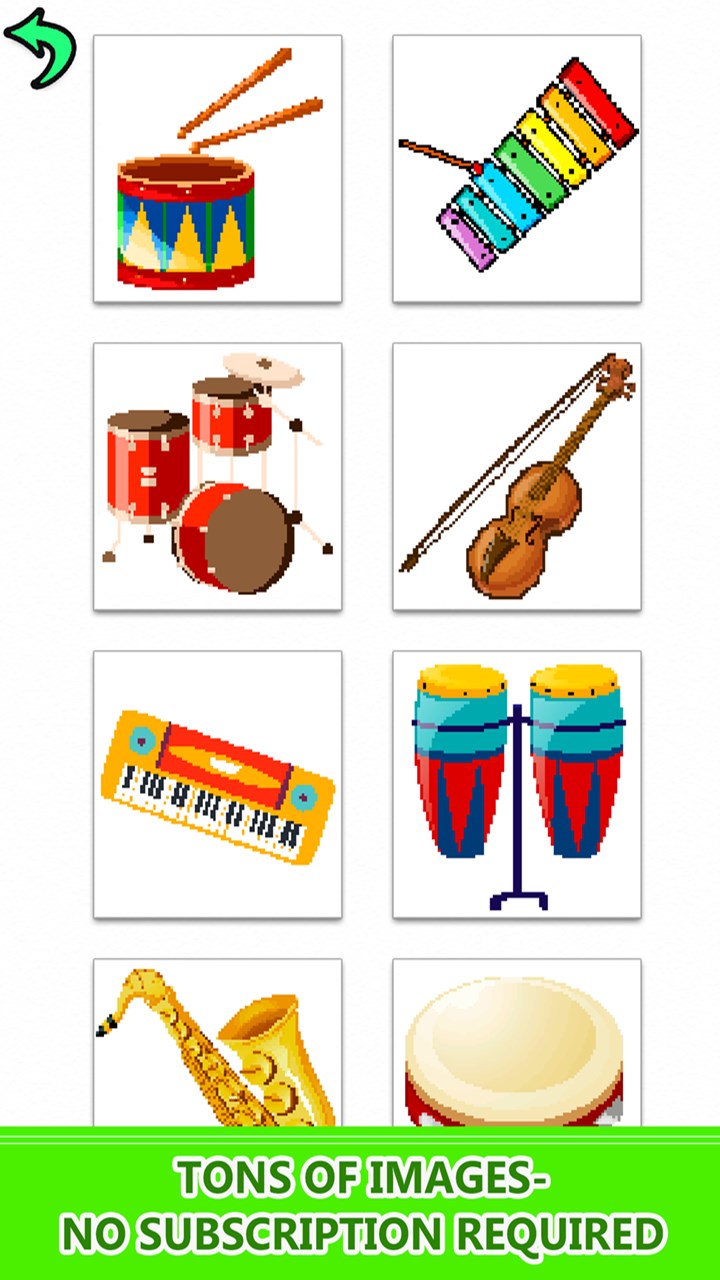Open the violin with bow picture
Image resolution: width=720 pixels, height=1280 pixels.
(x=516, y=476)
